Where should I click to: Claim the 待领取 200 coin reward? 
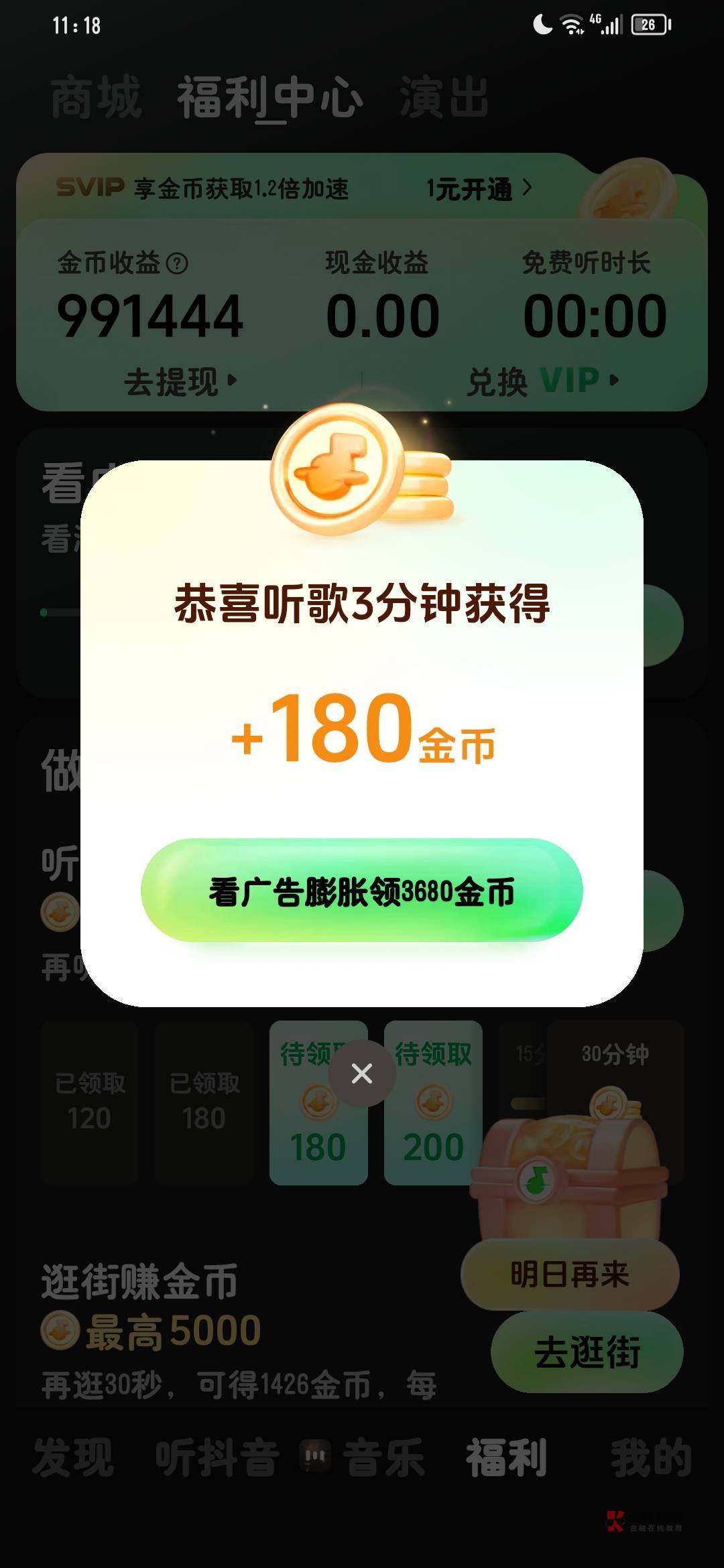point(433,1102)
